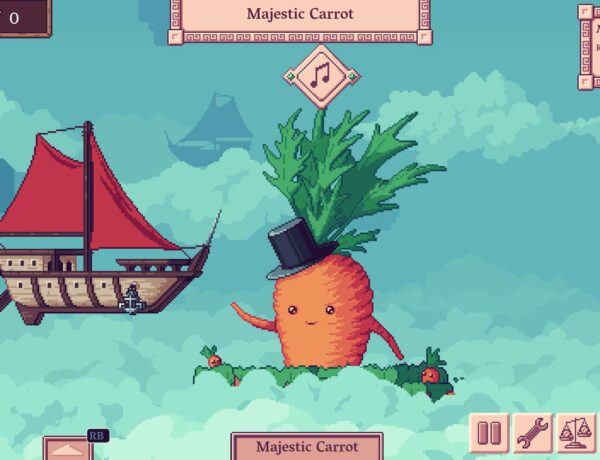Open the balance scales button
600x460 pixels.
(x=576, y=434)
